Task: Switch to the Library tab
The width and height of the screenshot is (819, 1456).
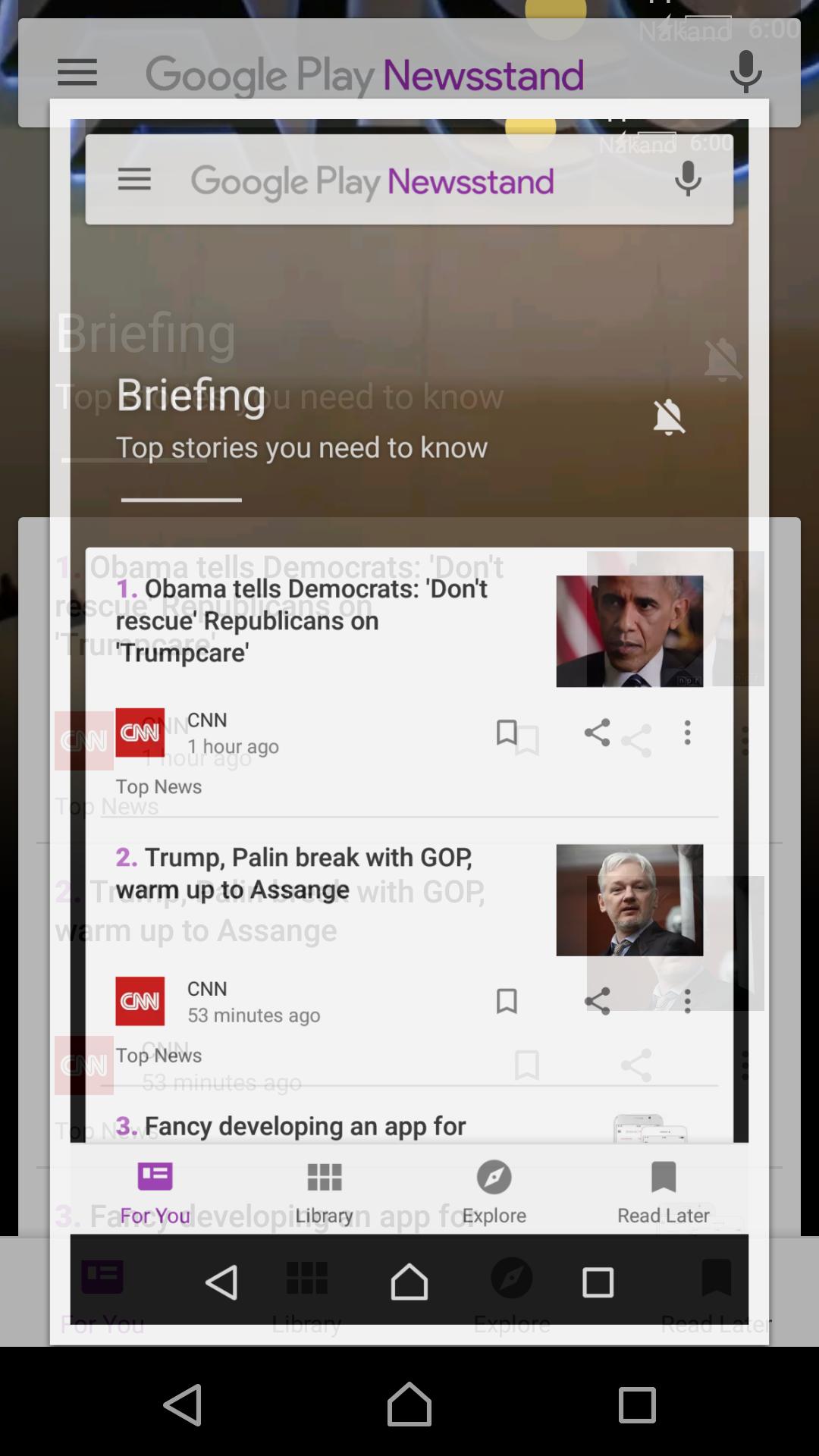Action: [325, 1192]
